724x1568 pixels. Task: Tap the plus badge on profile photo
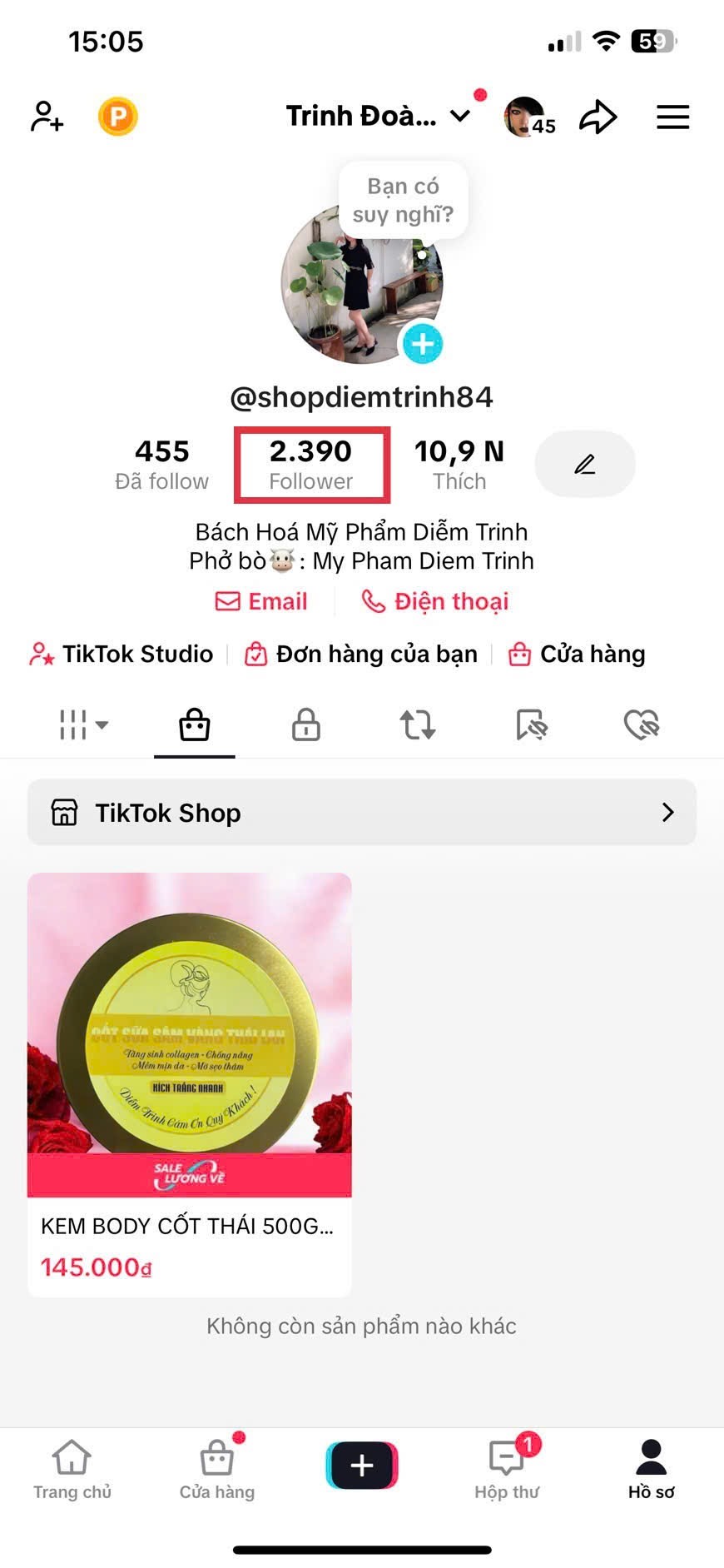pyautogui.click(x=423, y=343)
